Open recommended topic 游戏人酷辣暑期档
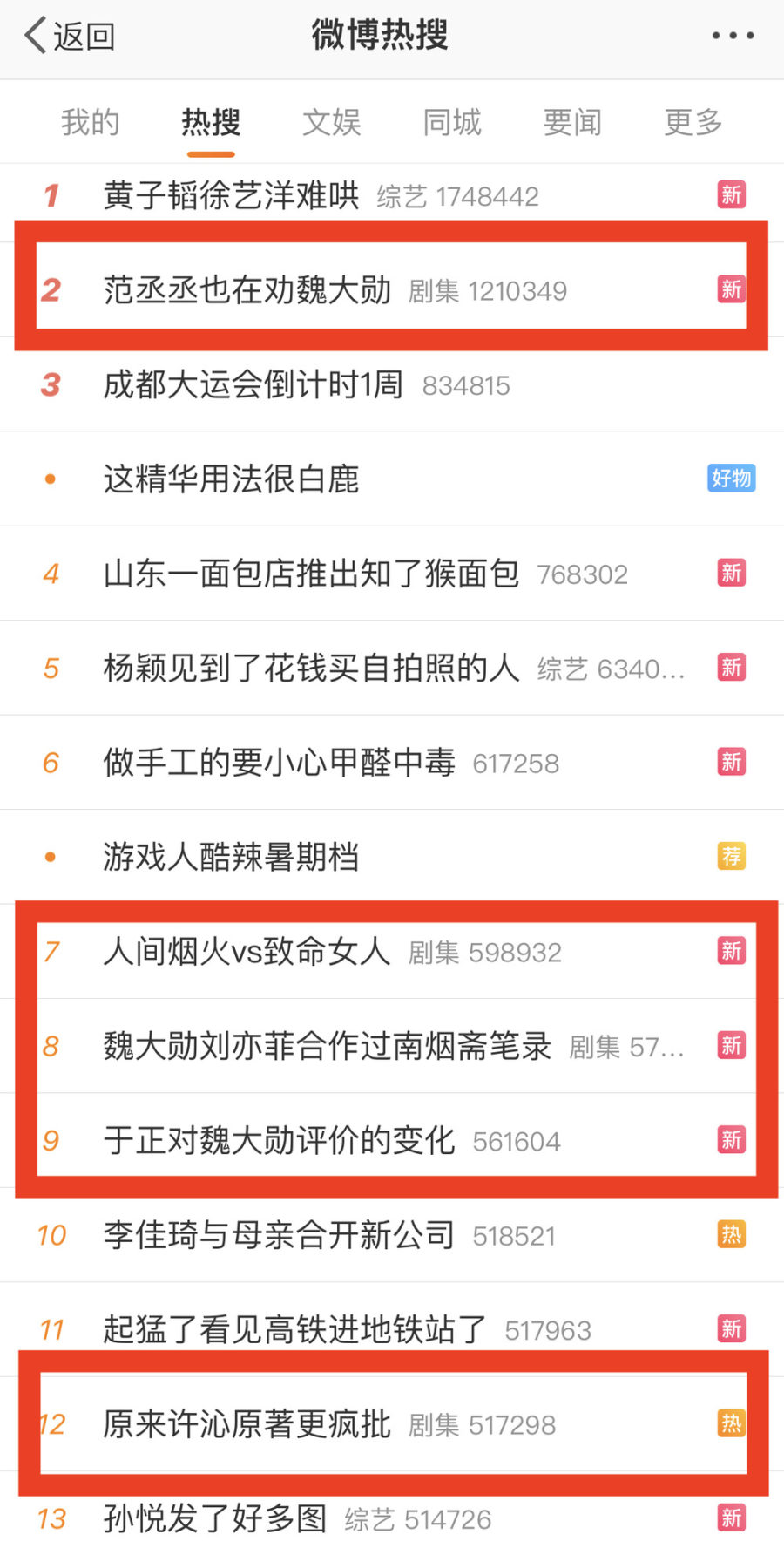784x1555 pixels. click(231, 857)
